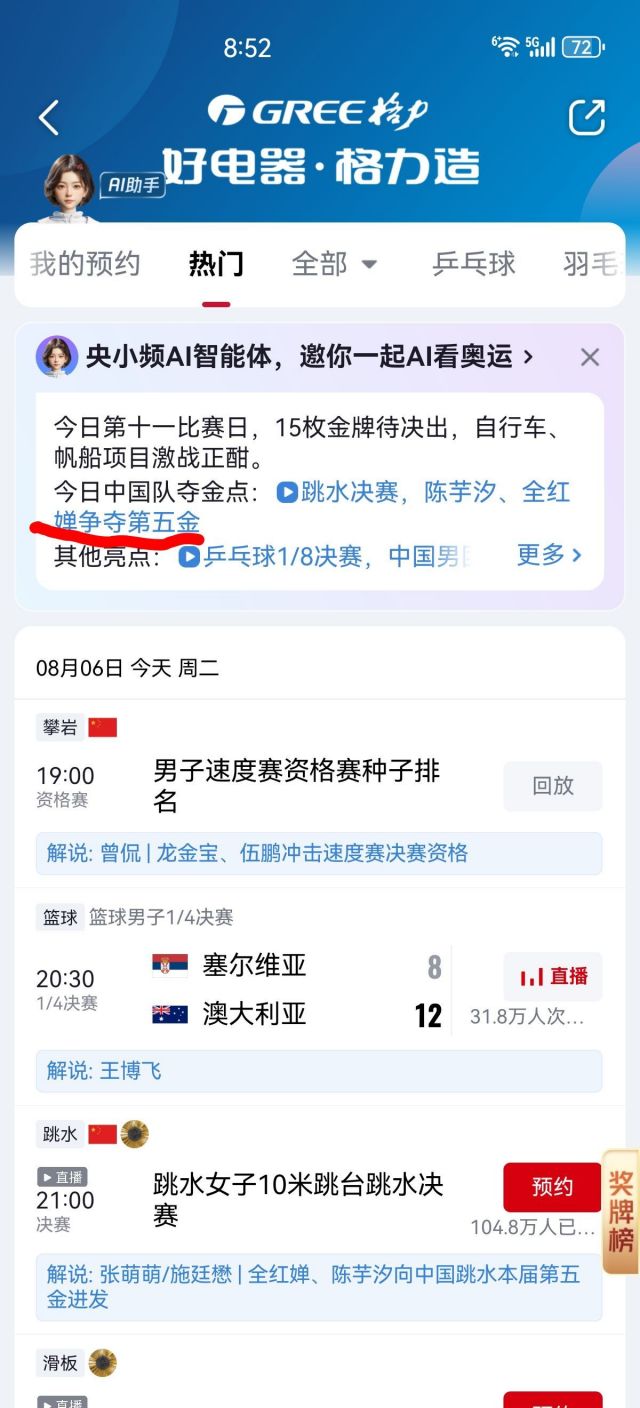Open the 跳水决赛 gold medal highlight link
This screenshot has width=640, height=1408.
point(423,493)
